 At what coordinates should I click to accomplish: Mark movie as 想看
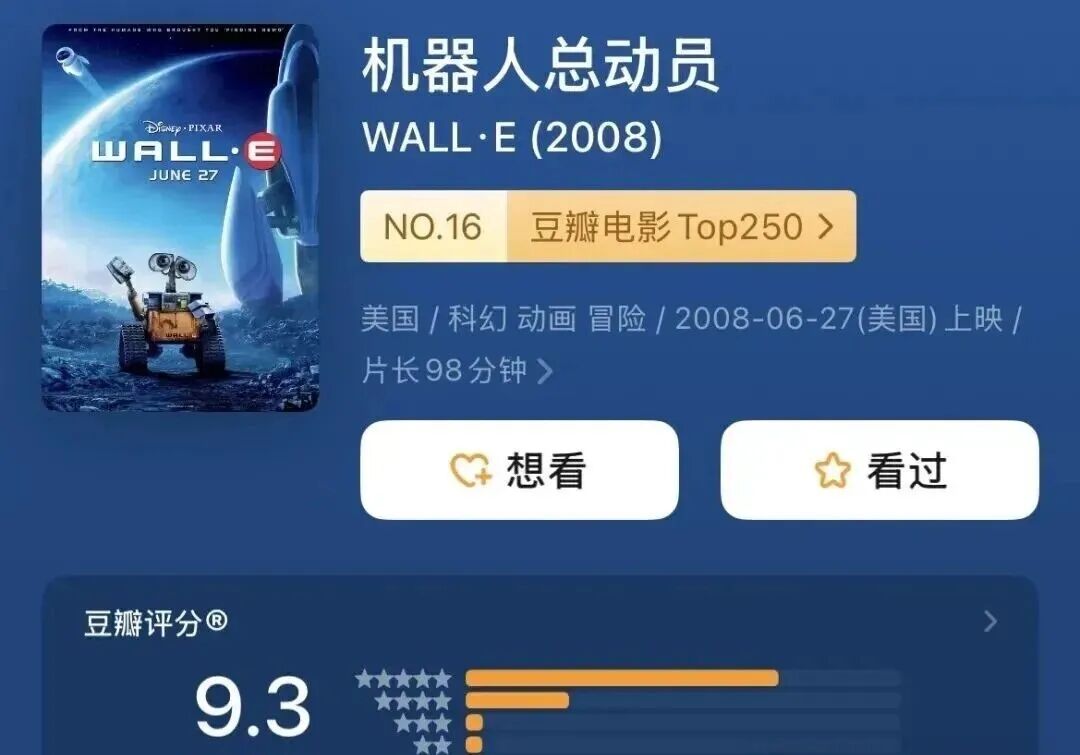pos(519,470)
